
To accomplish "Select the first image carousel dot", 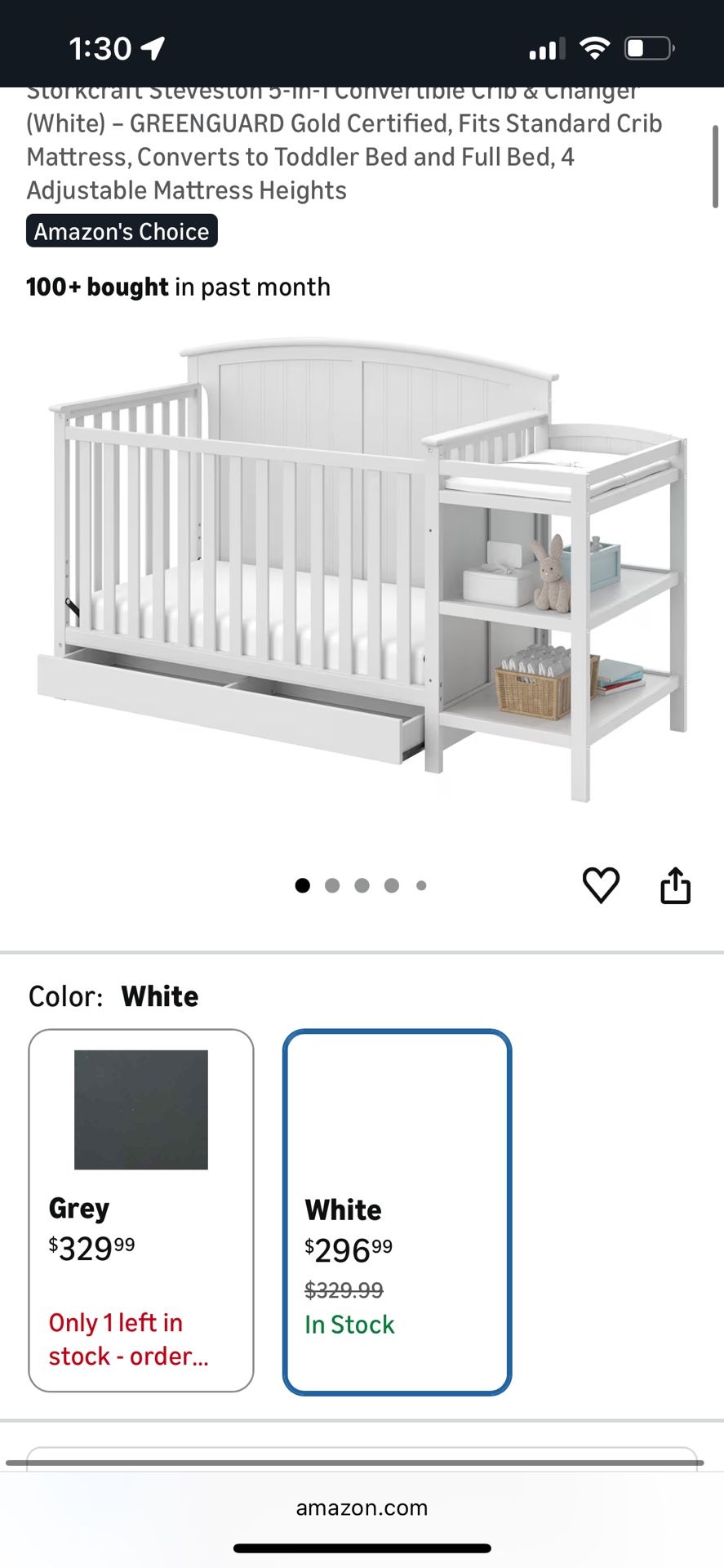I will 302,885.
